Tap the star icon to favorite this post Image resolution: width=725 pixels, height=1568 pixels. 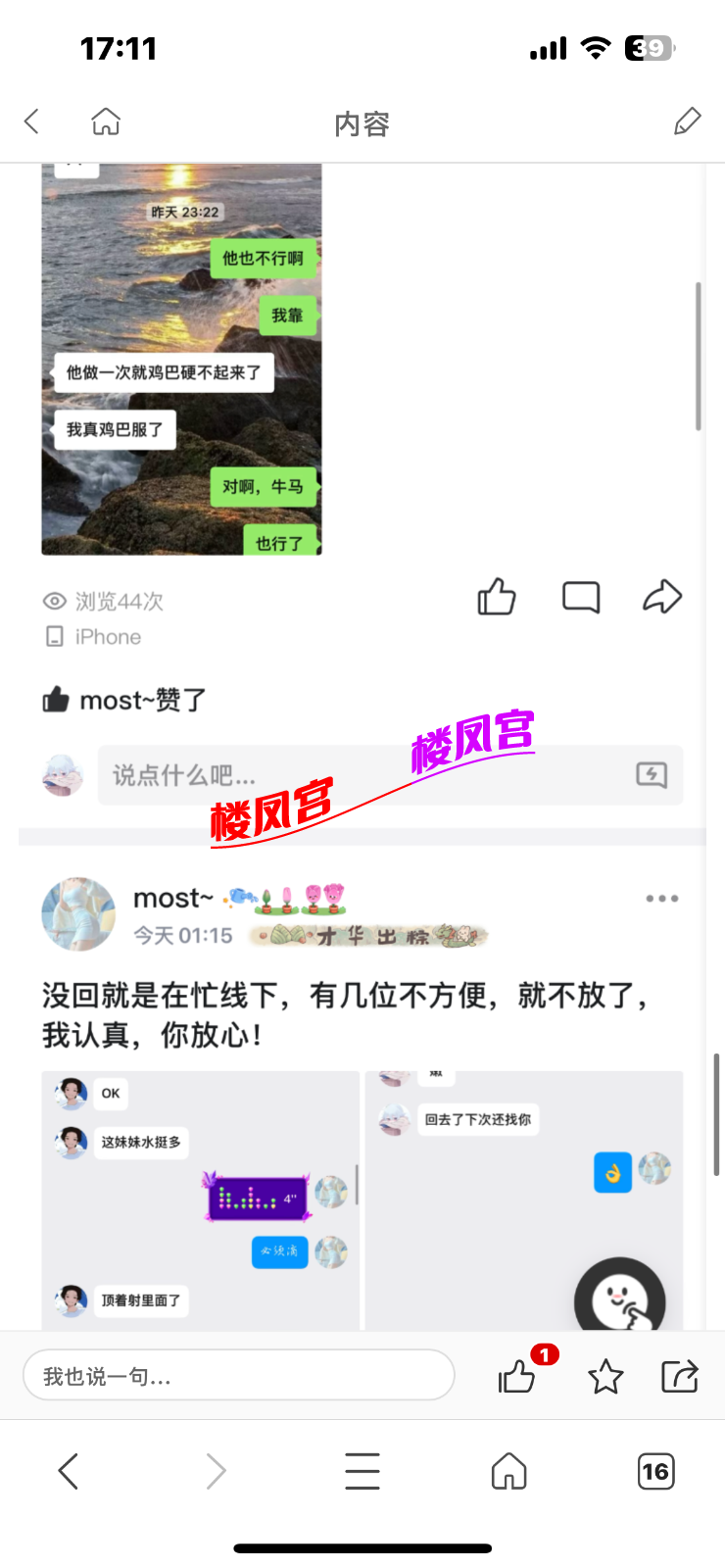(x=605, y=1376)
